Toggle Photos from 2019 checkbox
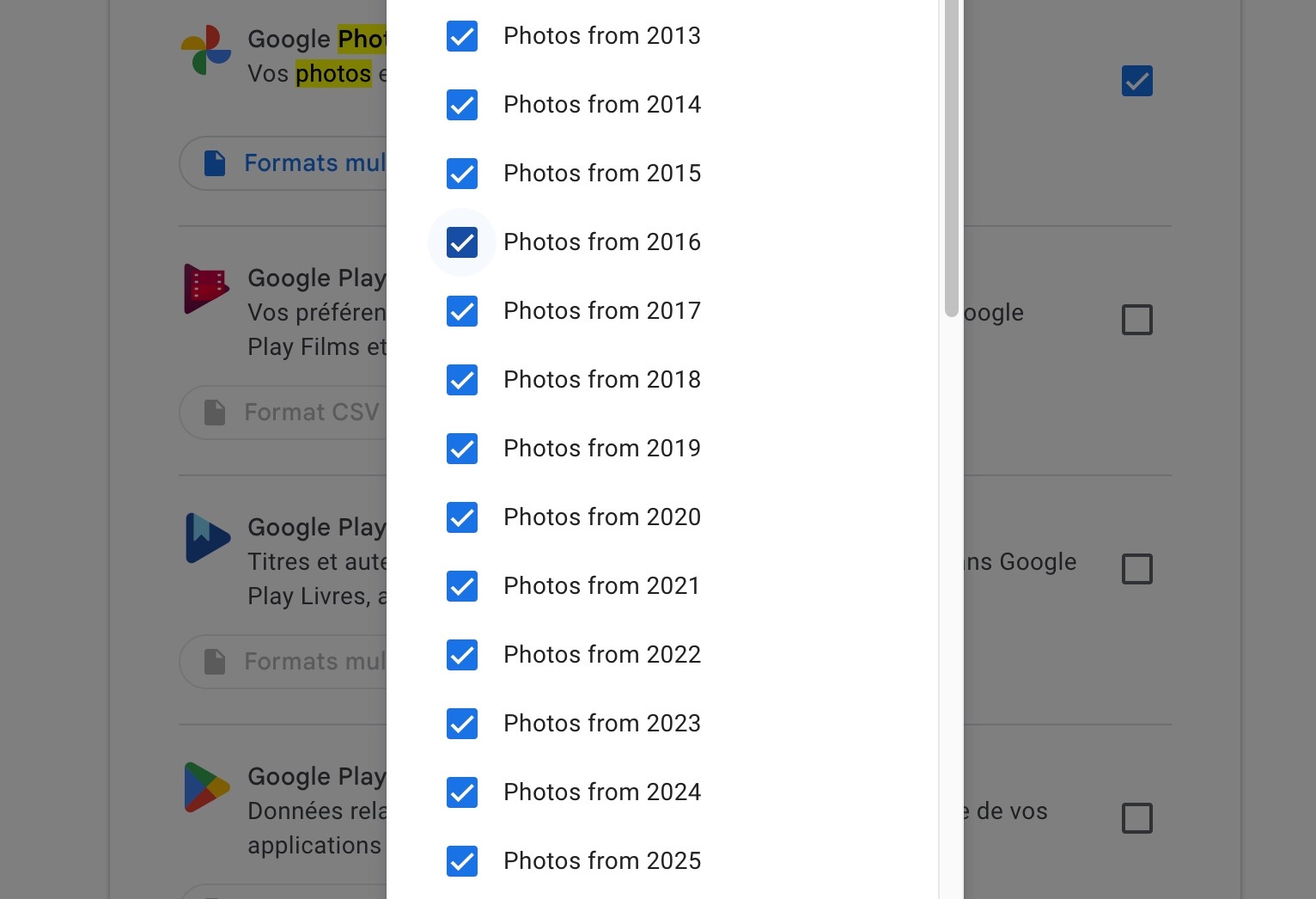Screen dimensions: 1316x899 tap(462, 449)
